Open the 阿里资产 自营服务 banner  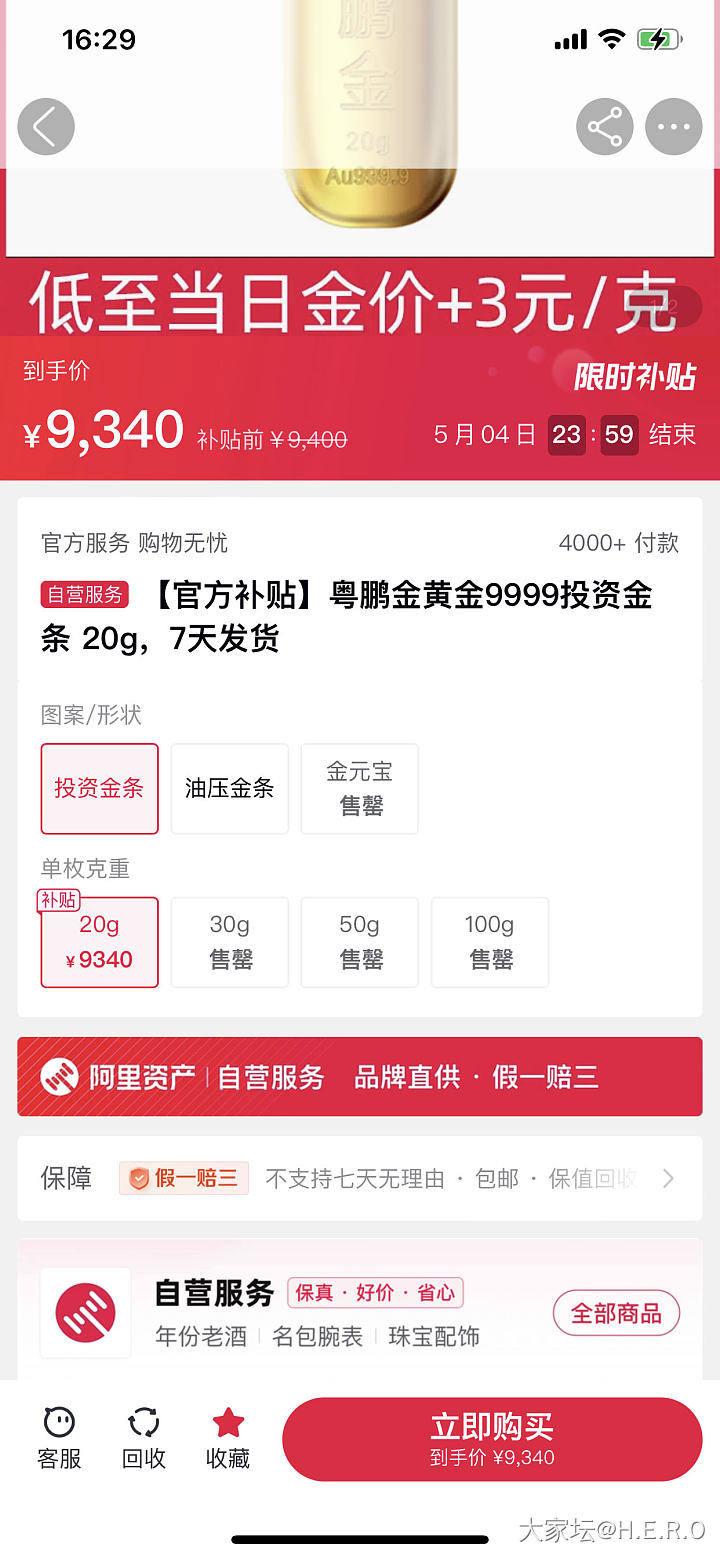pyautogui.click(x=360, y=1076)
